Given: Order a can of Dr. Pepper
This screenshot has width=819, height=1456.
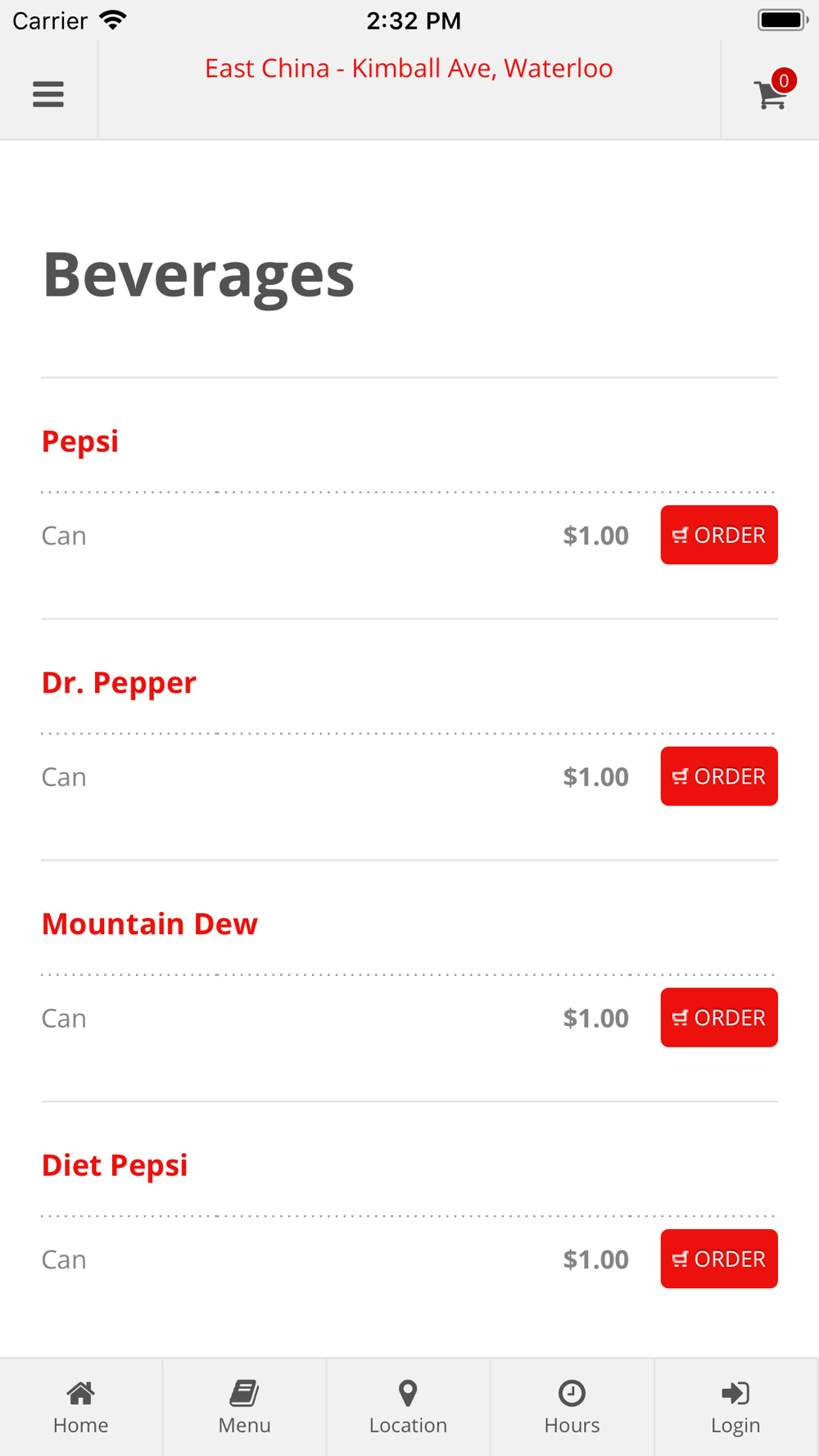Looking at the screenshot, I should click(x=719, y=776).
